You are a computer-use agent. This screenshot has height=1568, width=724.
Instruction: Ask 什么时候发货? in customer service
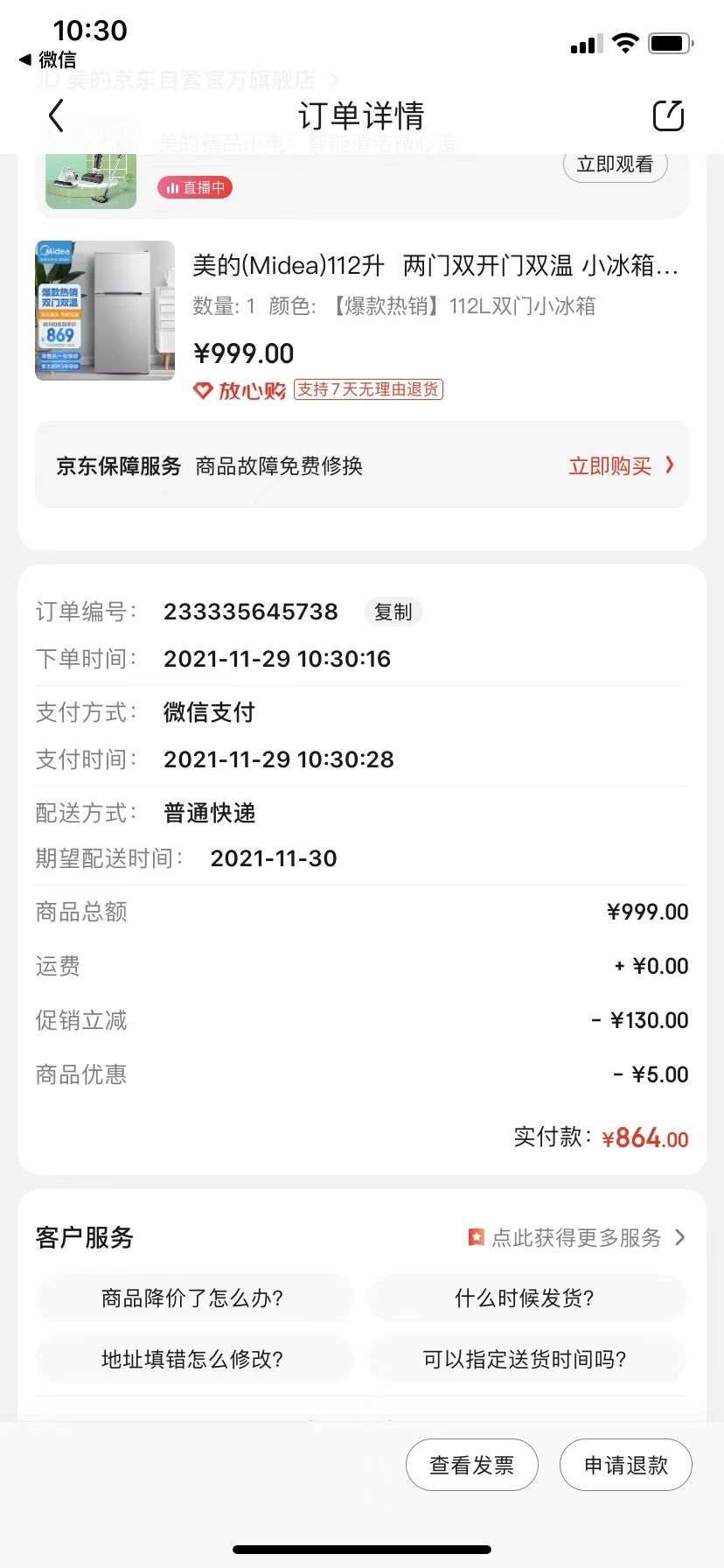tap(525, 1298)
